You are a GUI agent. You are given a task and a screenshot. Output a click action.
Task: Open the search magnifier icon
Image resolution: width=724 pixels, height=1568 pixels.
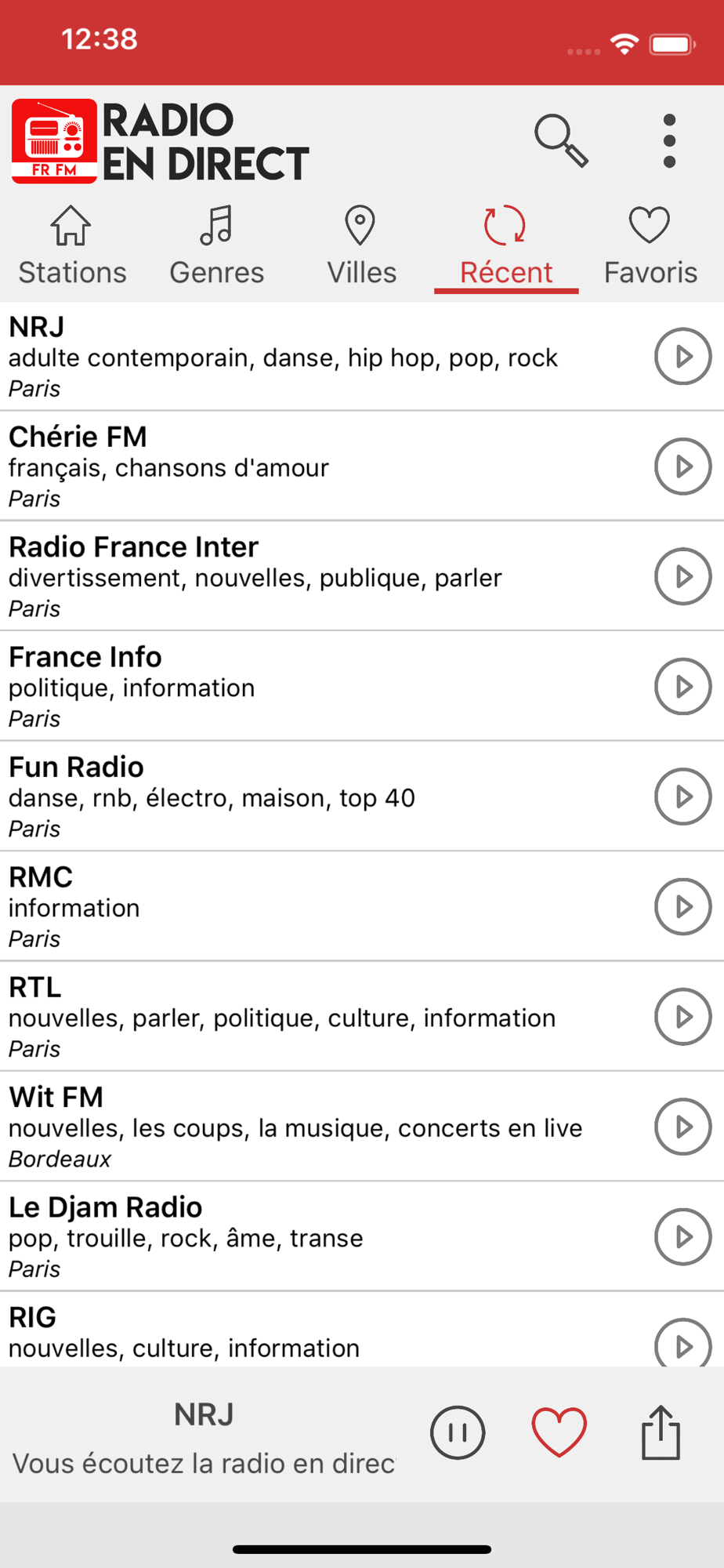click(561, 141)
